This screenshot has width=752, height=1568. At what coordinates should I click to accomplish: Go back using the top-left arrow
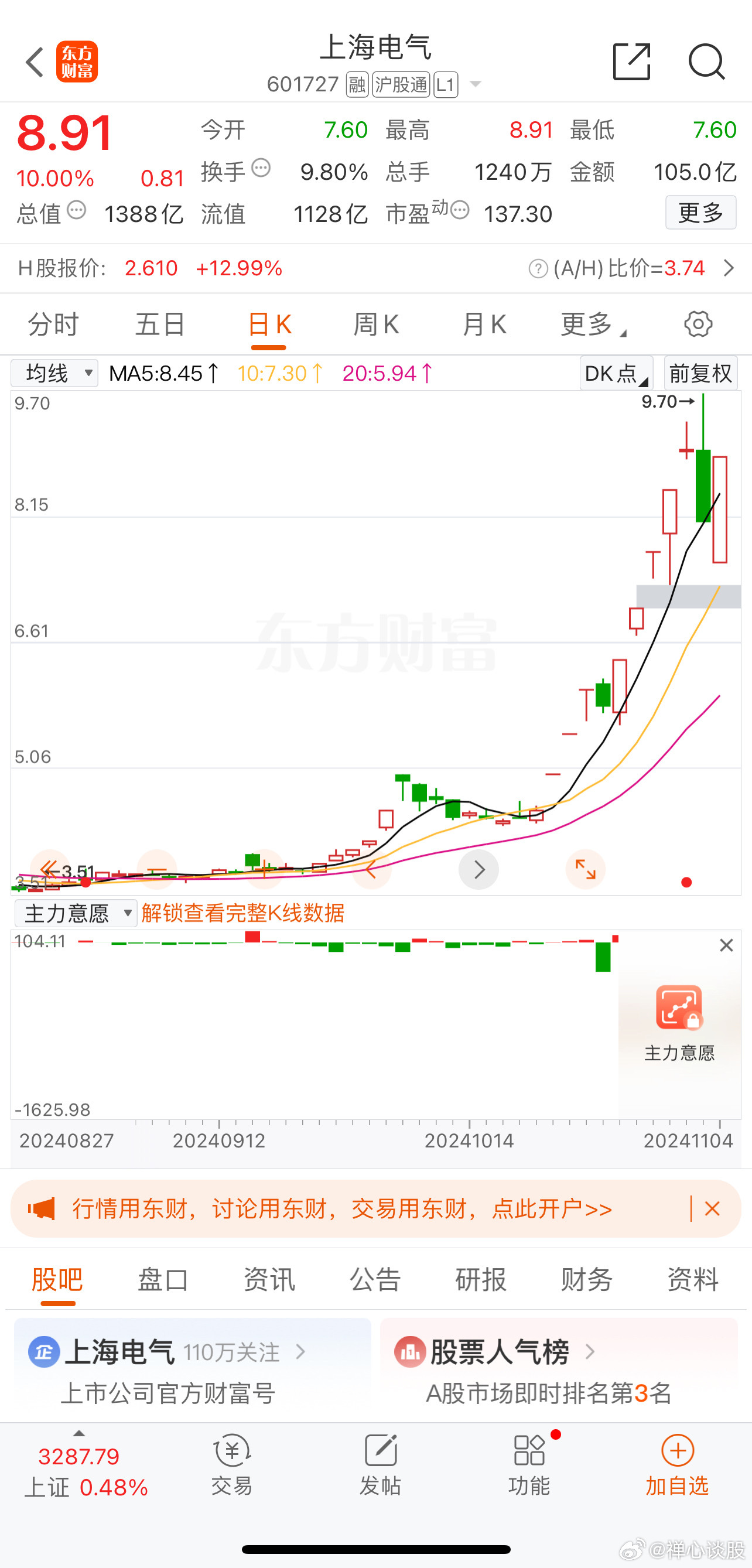(35, 62)
